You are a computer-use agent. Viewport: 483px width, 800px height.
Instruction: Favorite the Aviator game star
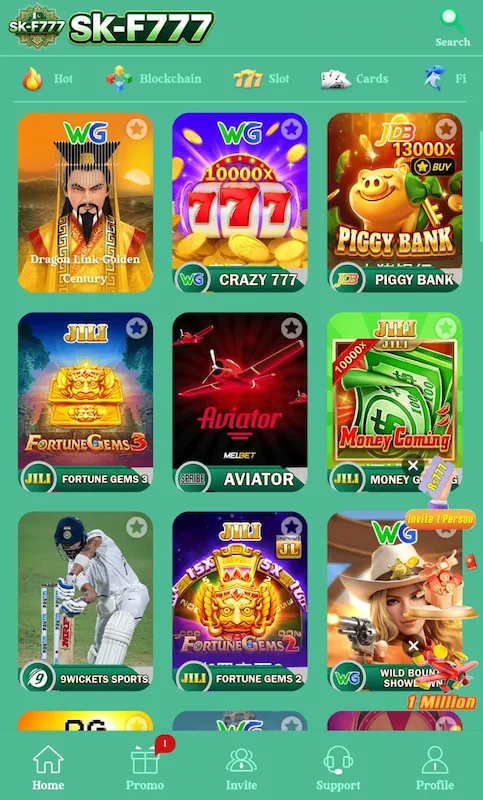tap(291, 329)
